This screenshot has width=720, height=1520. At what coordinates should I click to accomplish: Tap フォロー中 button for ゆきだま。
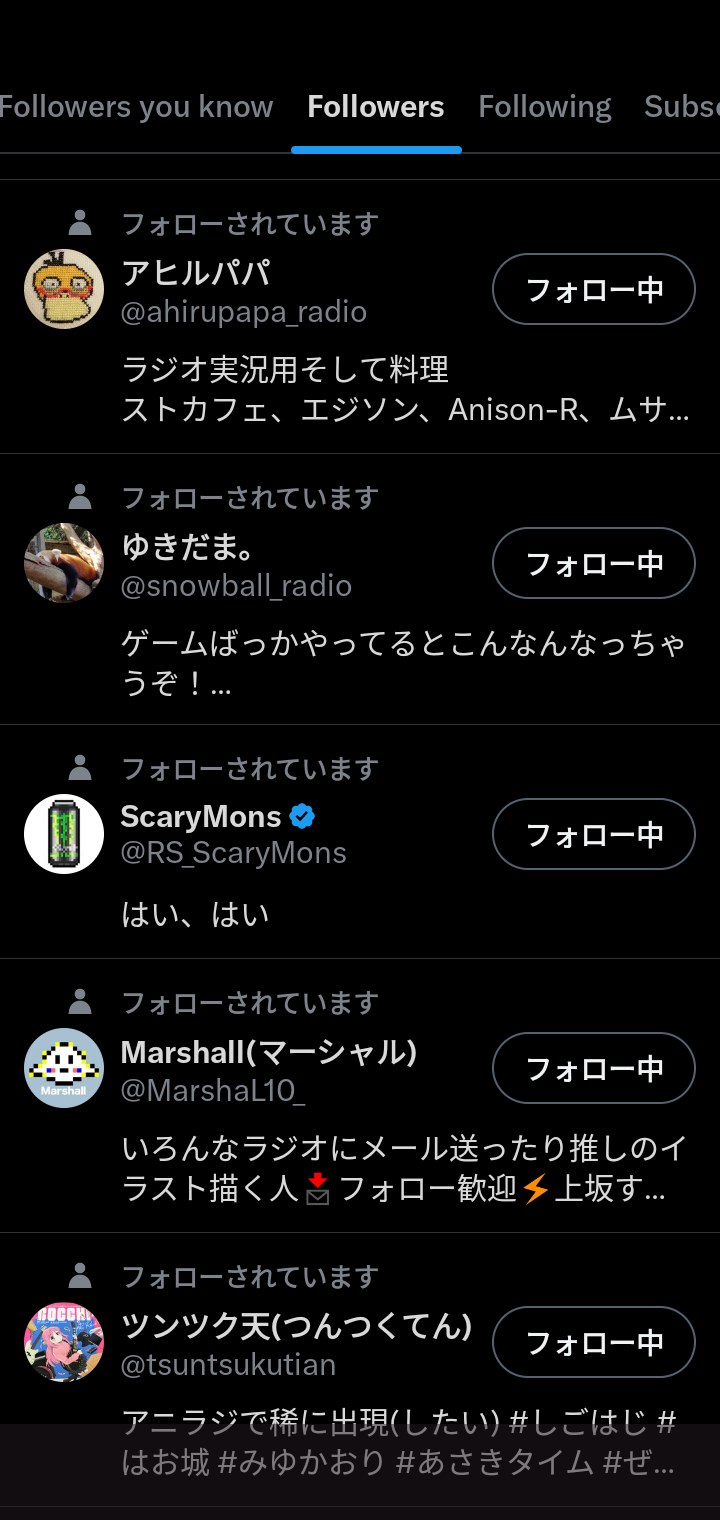pos(593,564)
